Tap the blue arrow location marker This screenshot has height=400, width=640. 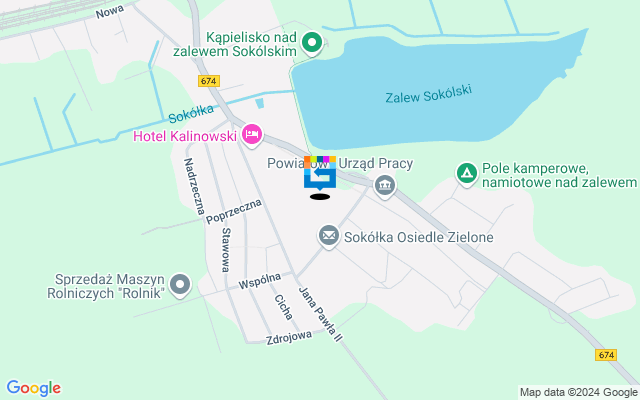320,175
